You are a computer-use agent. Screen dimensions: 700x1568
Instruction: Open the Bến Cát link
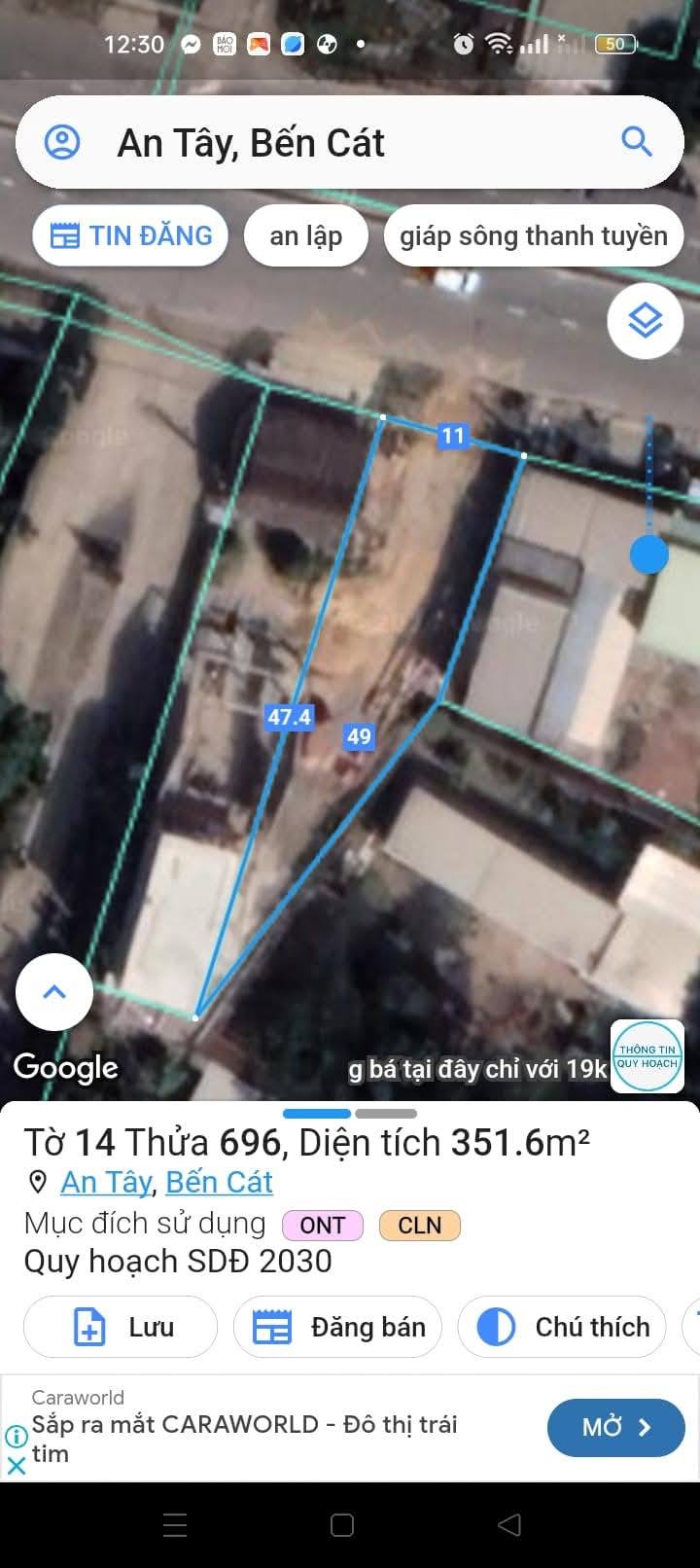point(219,1182)
